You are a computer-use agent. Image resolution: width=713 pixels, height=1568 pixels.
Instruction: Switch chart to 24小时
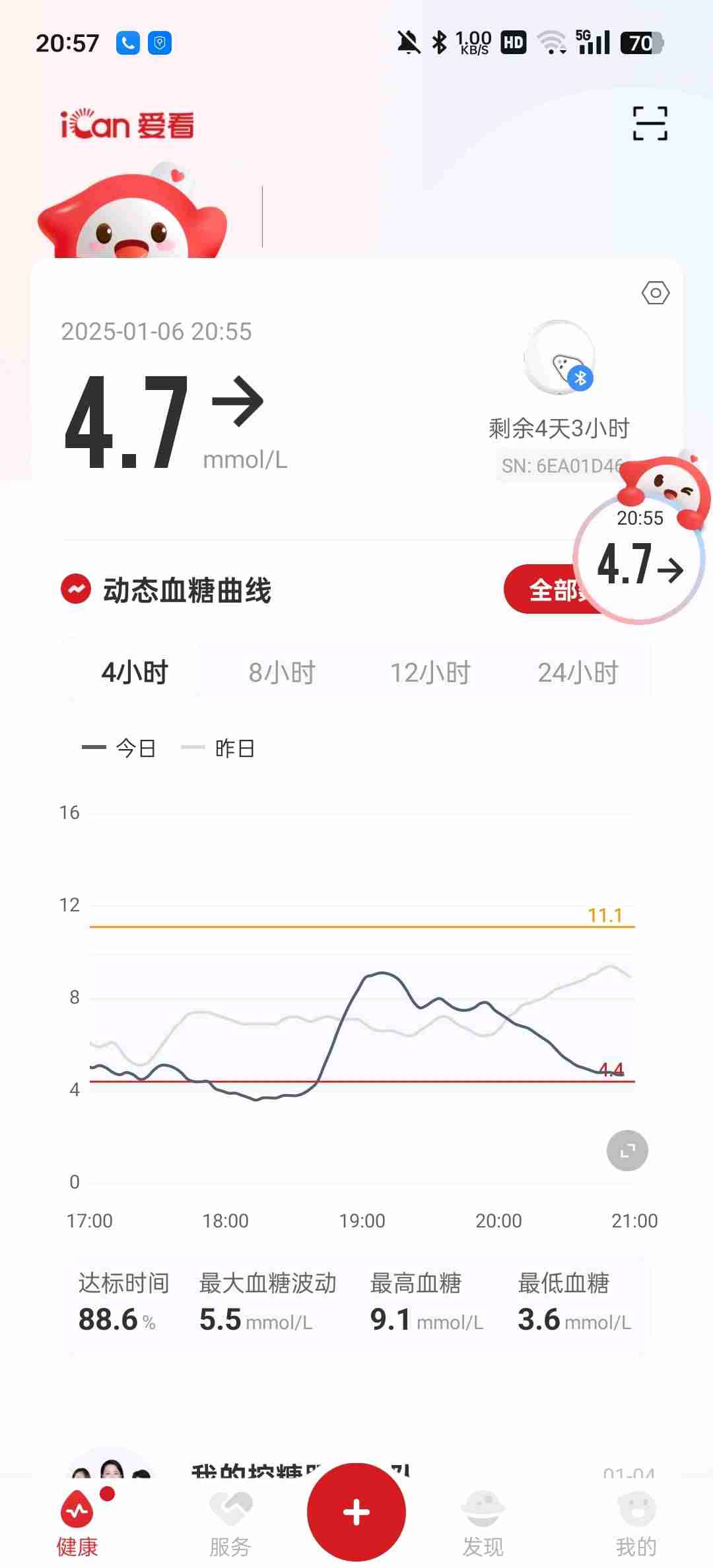coord(578,672)
